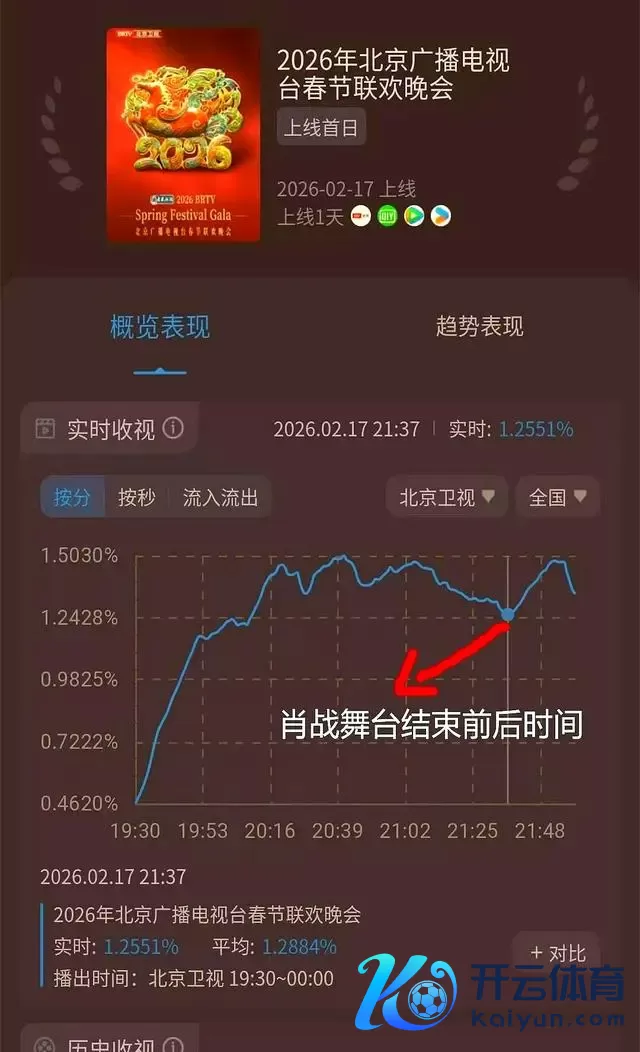Open the 北京卫视 channel dropdown
This screenshot has height=1052, width=640.
tap(447, 497)
